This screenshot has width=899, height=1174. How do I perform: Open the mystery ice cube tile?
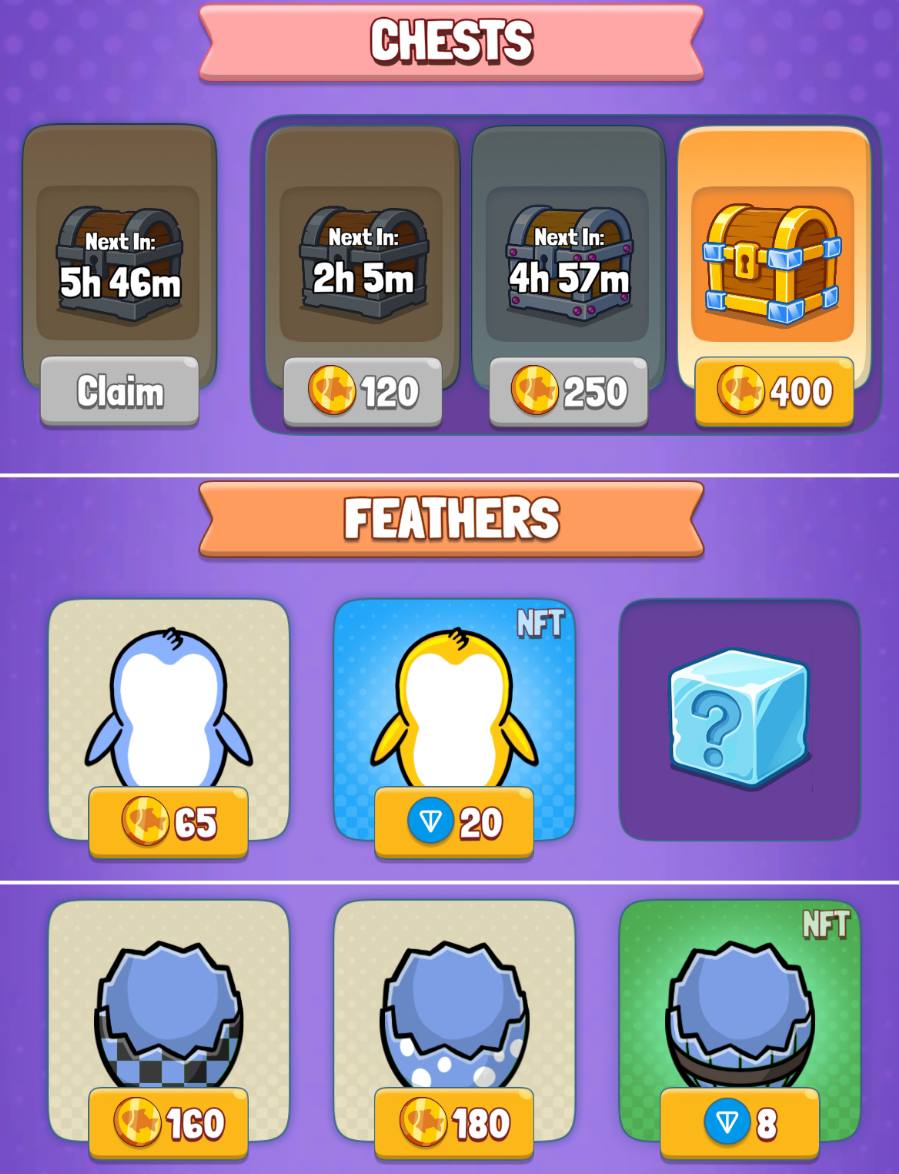click(739, 720)
